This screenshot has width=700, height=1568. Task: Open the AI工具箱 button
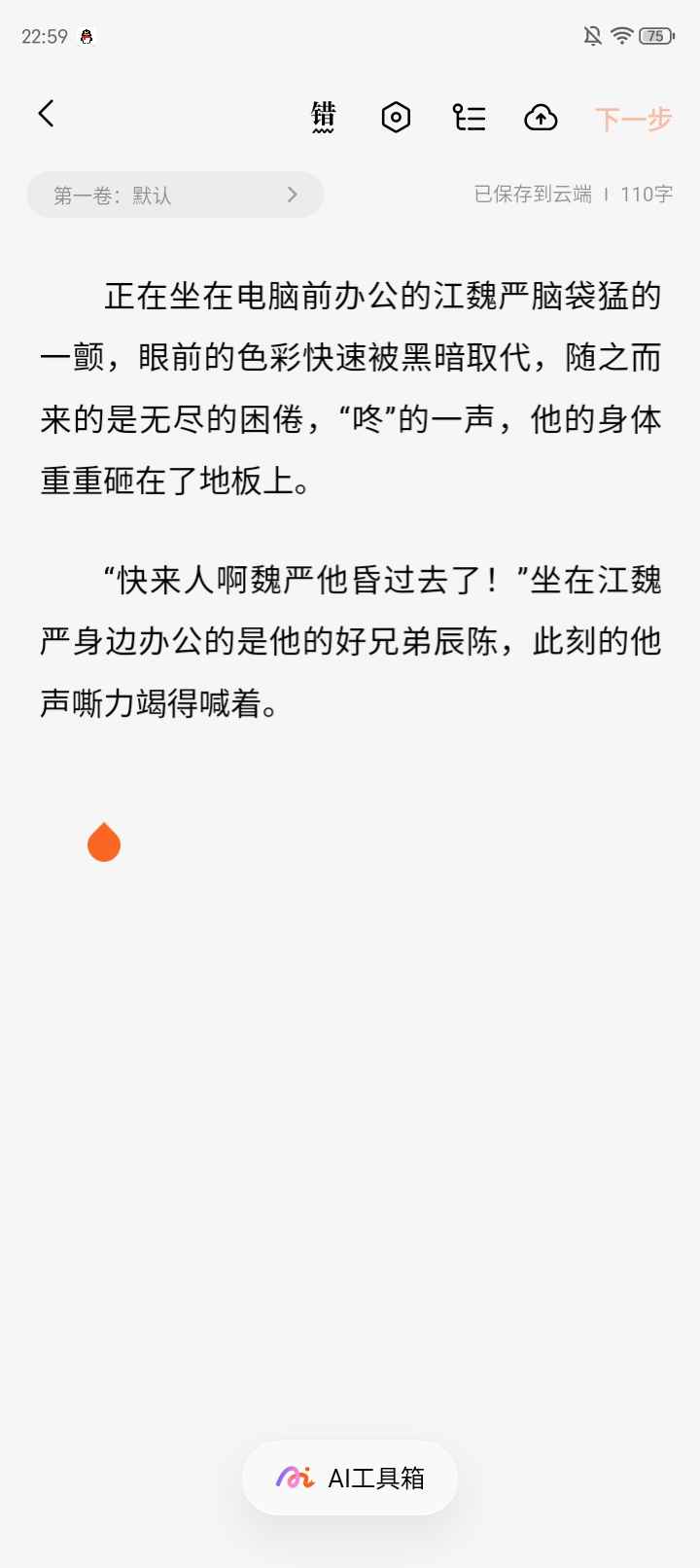point(350,1478)
